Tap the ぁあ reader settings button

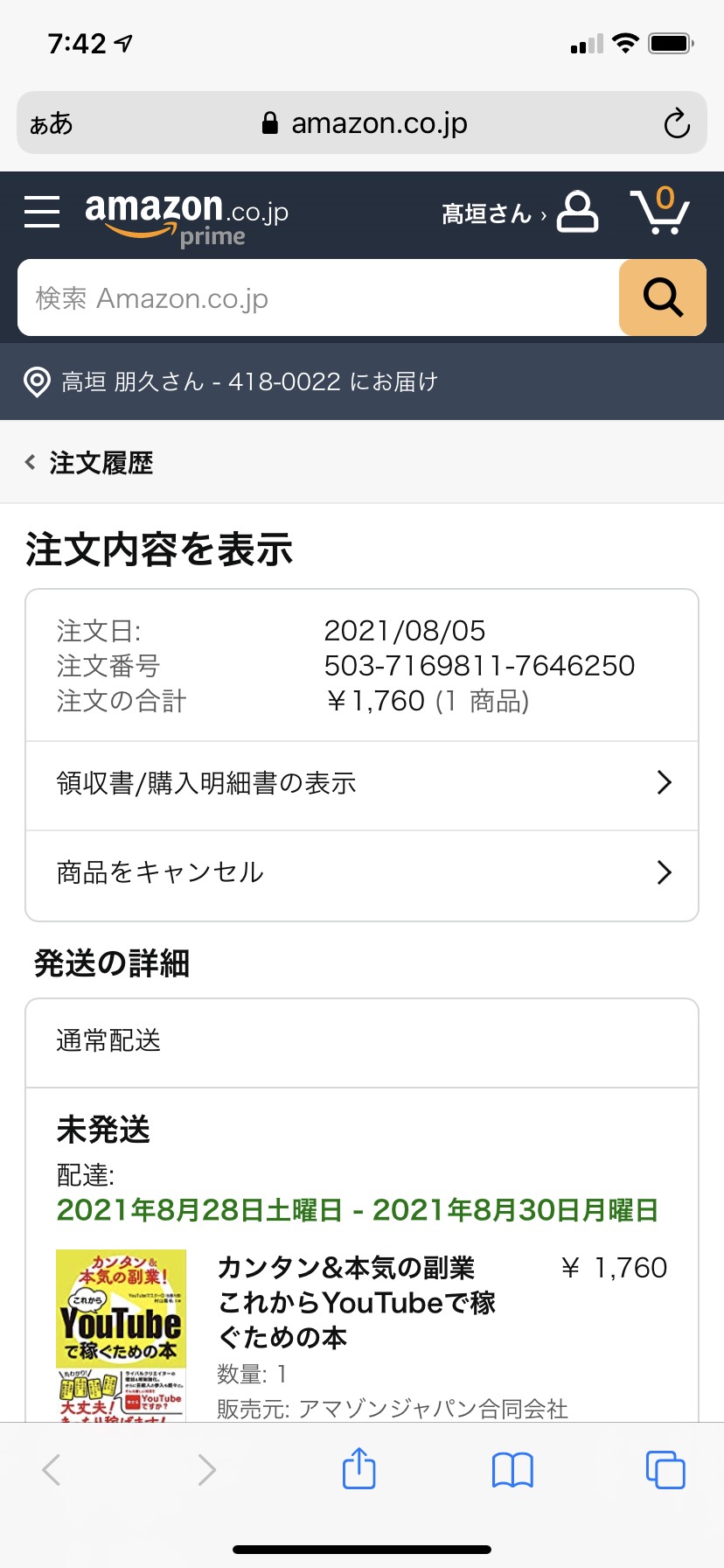tap(52, 123)
